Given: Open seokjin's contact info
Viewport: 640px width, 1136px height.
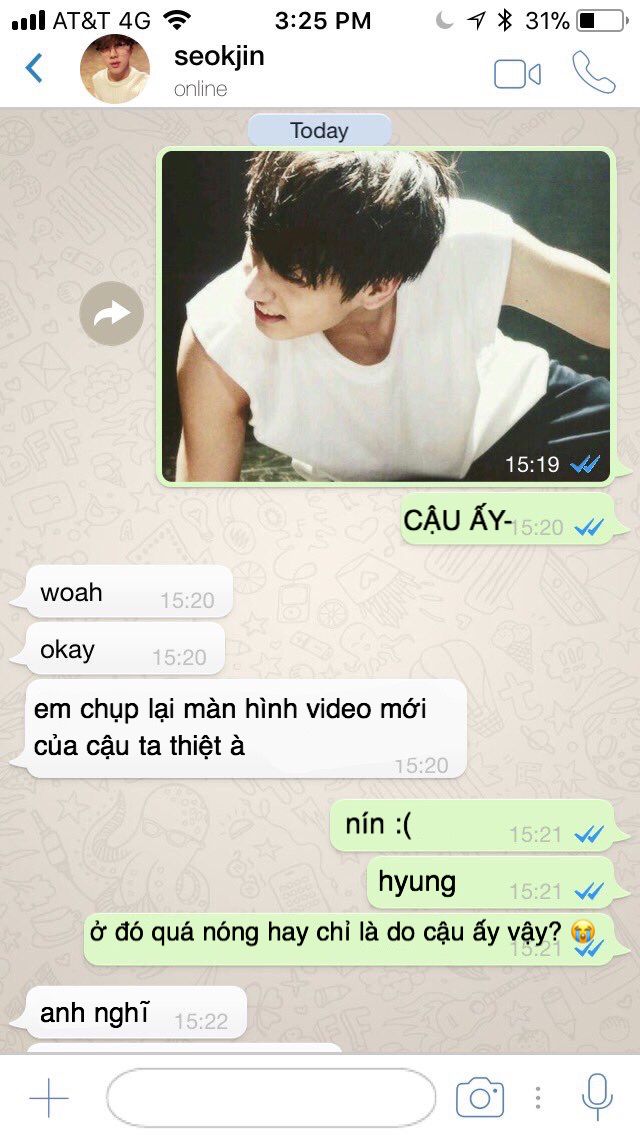Looking at the screenshot, I should pyautogui.click(x=219, y=70).
